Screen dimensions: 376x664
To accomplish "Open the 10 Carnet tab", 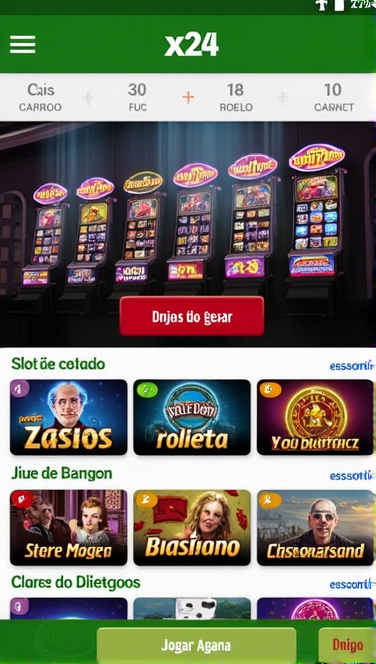I will click(333, 97).
